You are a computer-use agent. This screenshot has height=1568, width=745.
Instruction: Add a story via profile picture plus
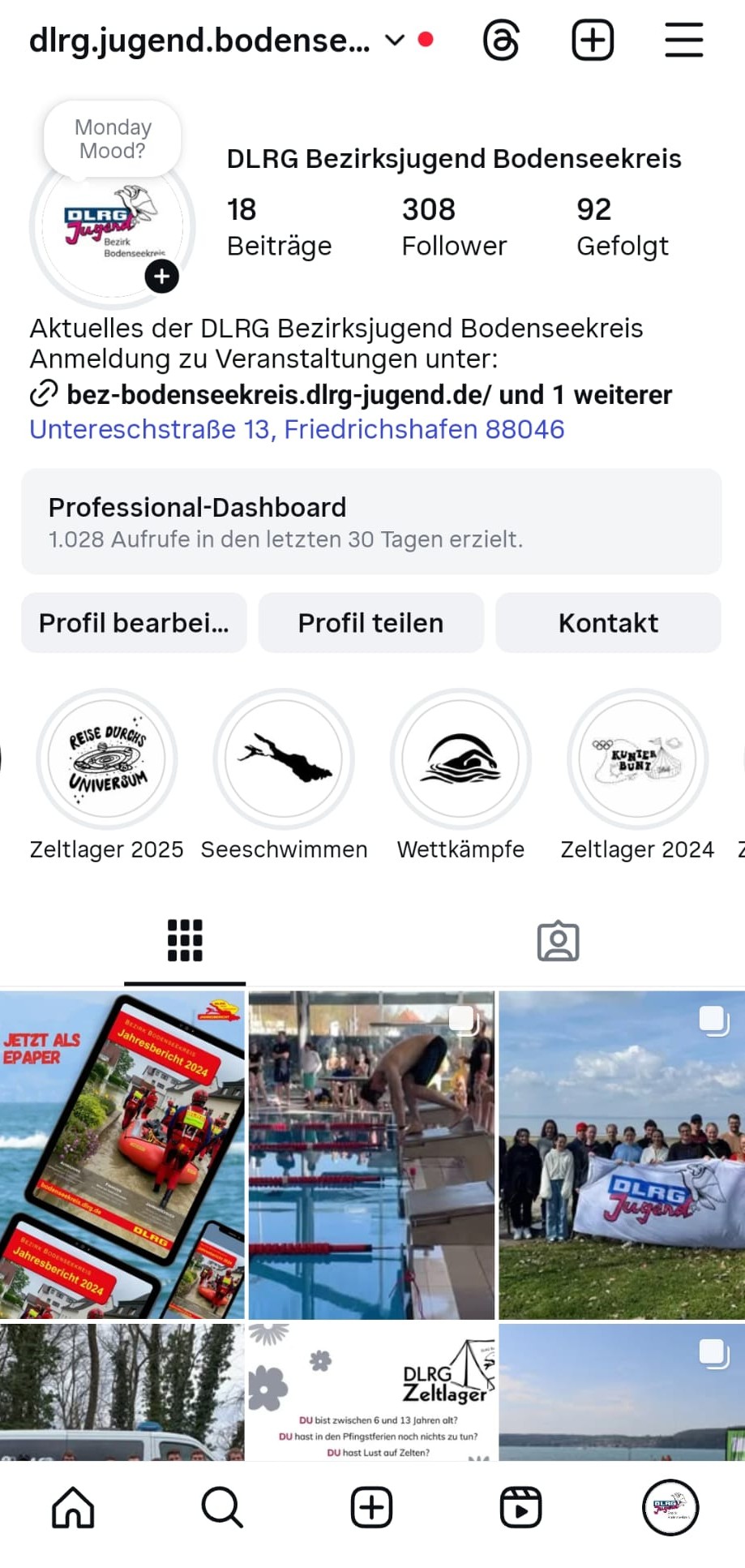tap(162, 277)
